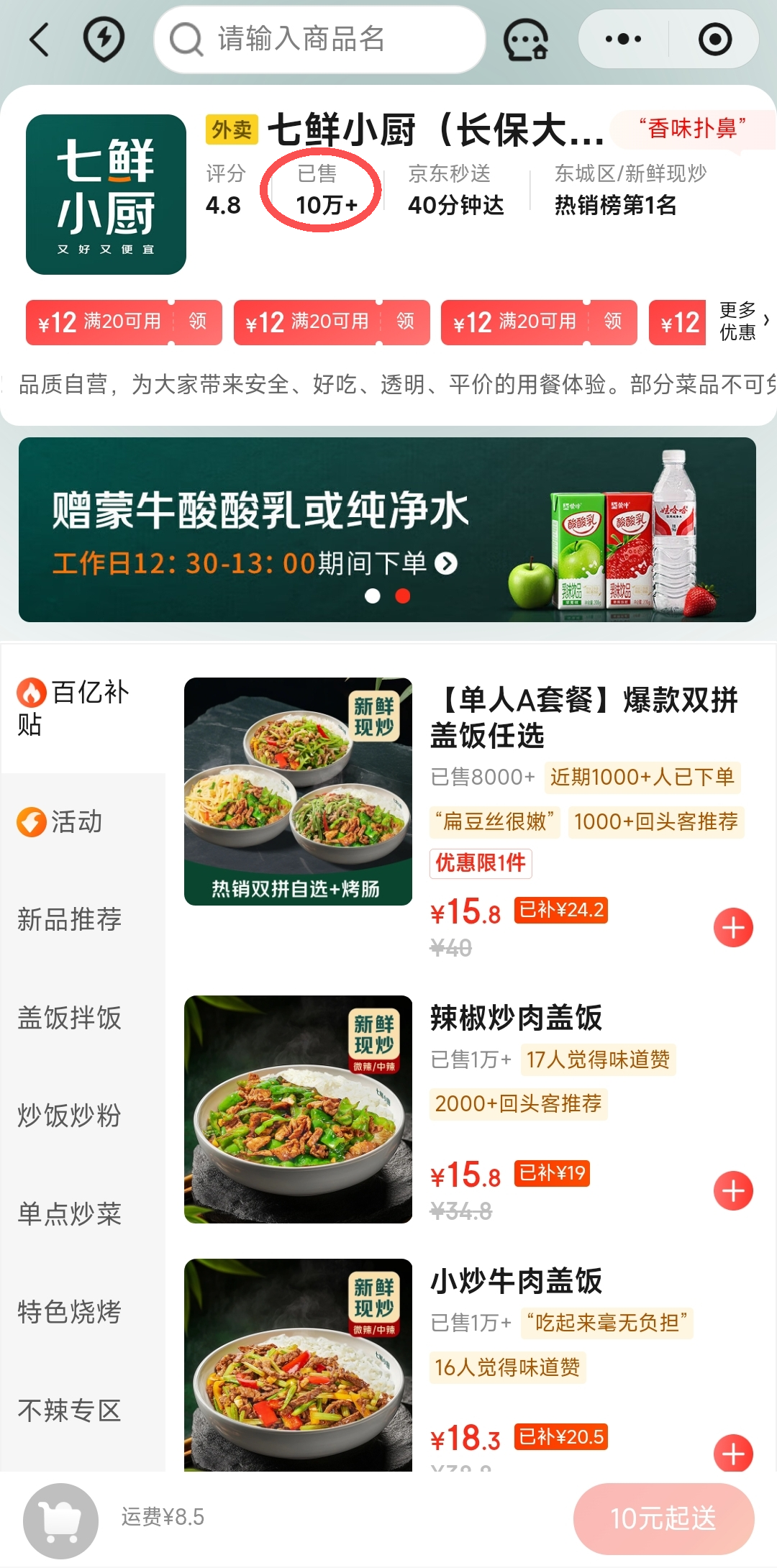Open the 小炒牛肉盖饭 dish details
777x1568 pixels.
516,1281
